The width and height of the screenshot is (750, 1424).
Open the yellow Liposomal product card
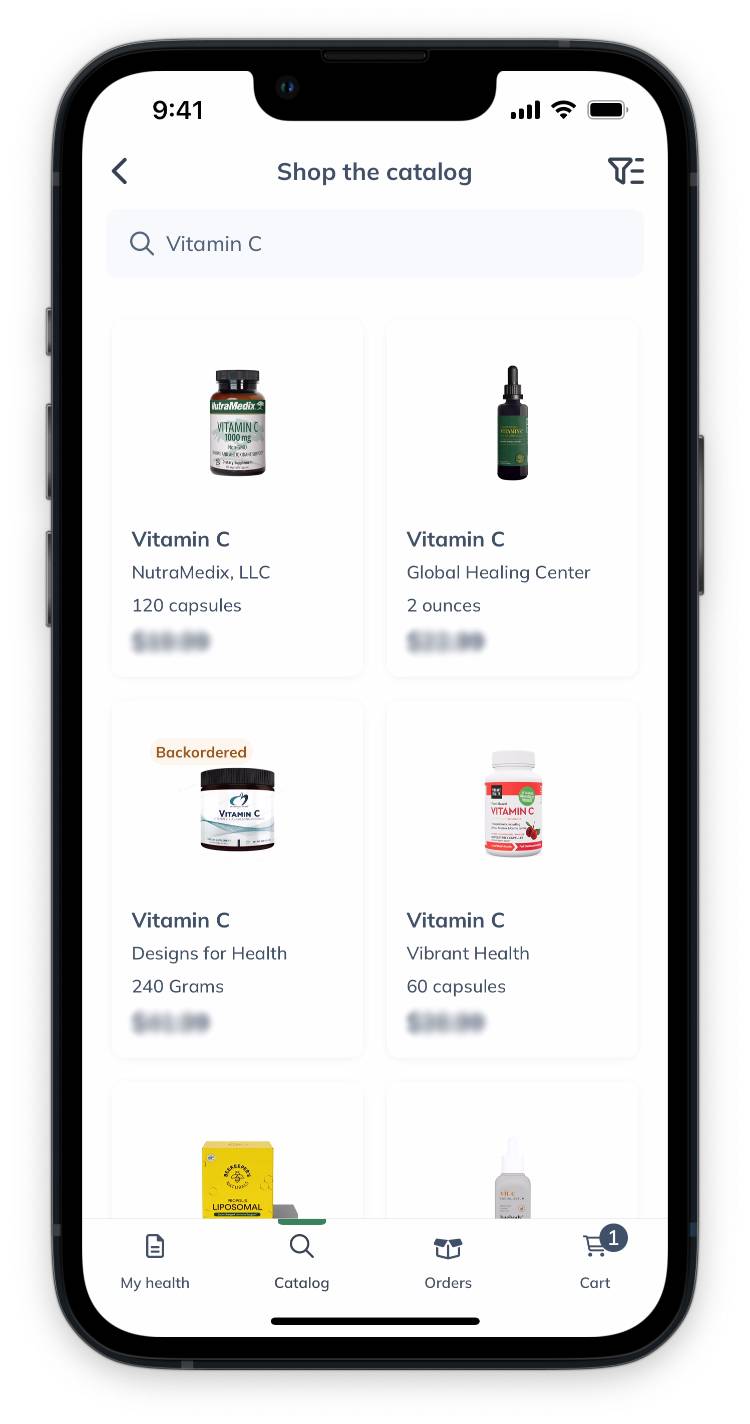click(x=237, y=1160)
